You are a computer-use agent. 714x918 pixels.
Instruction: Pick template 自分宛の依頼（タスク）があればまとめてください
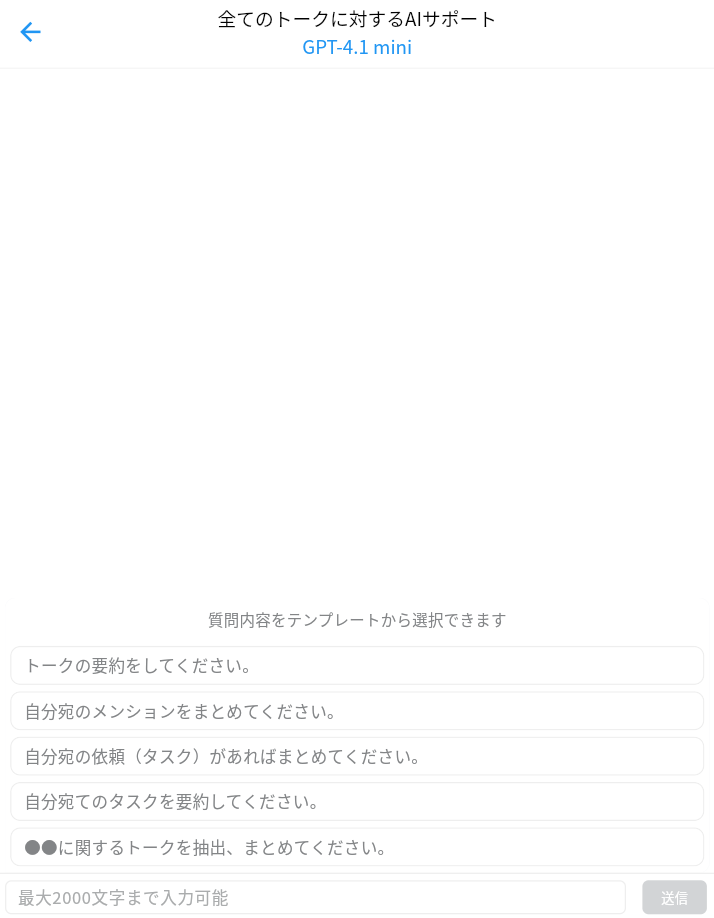pos(357,756)
